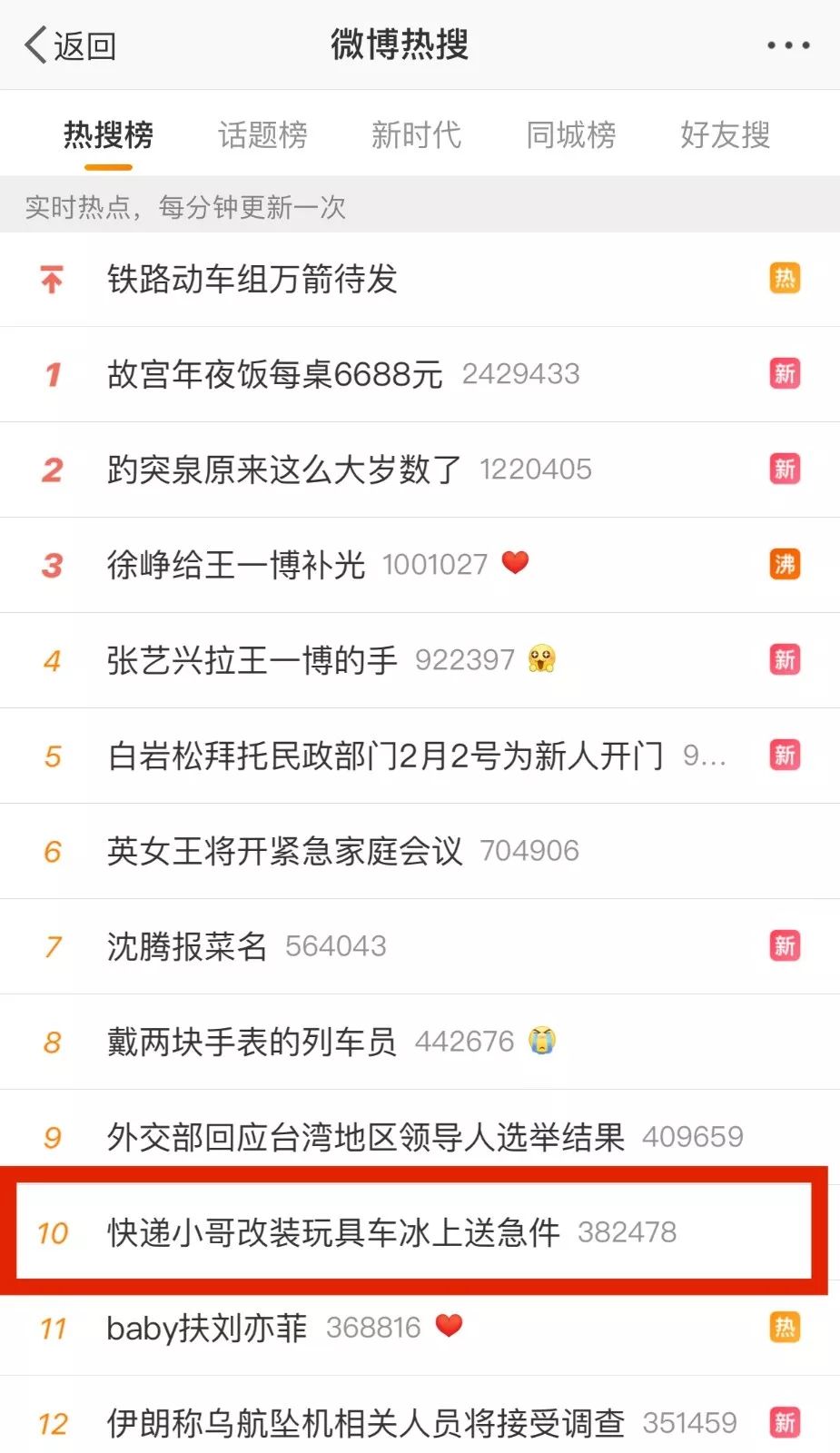View topic 趵突泉原来这么大岁数了
Image resolution: width=840 pixels, height=1453 pixels.
click(283, 470)
